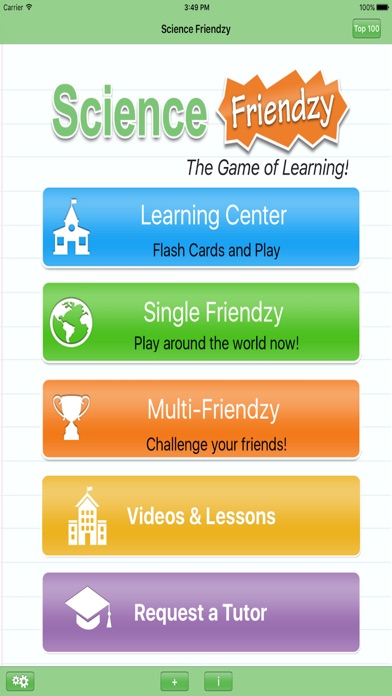Screen dimensions: 392x696
Task: Tap Request a Tutor
Action: (201, 612)
